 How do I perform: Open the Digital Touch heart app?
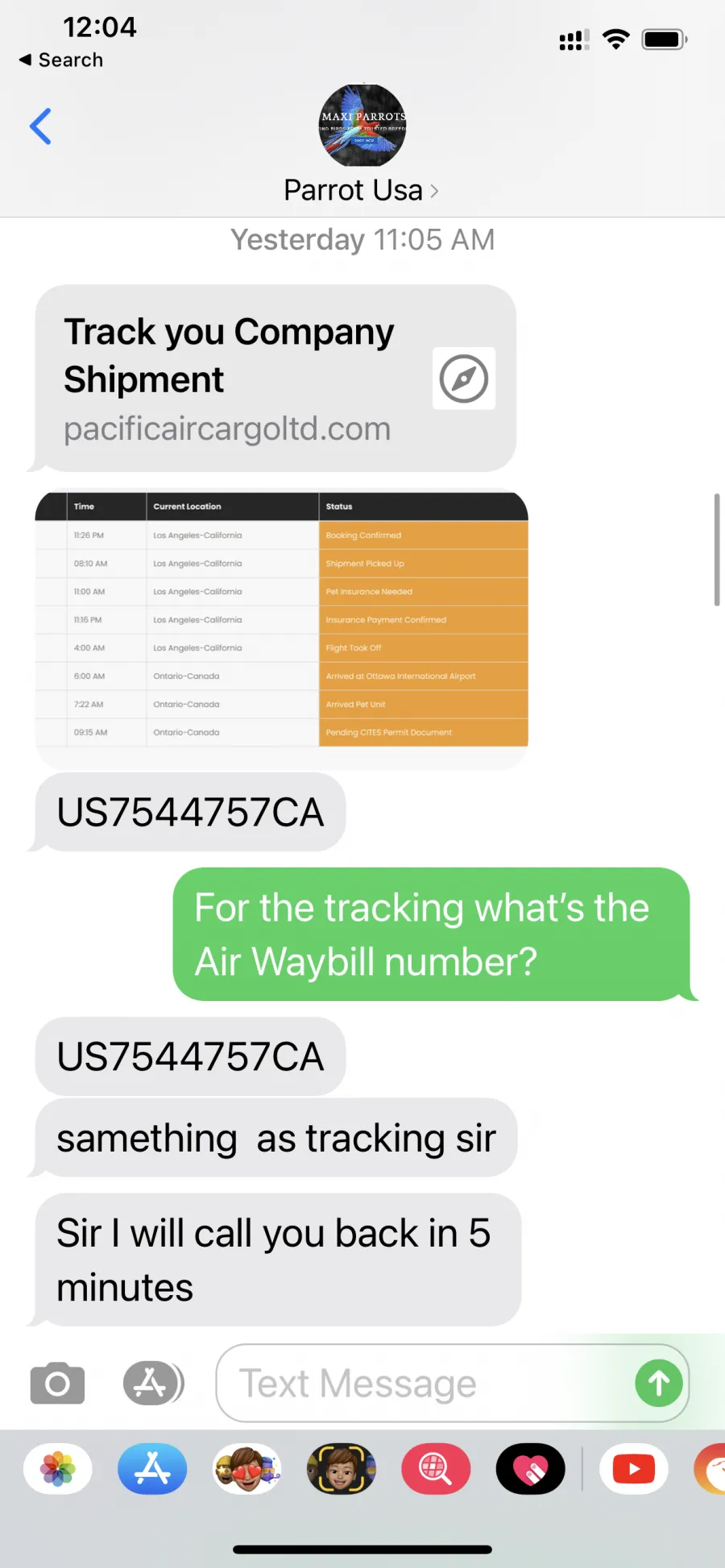530,1469
